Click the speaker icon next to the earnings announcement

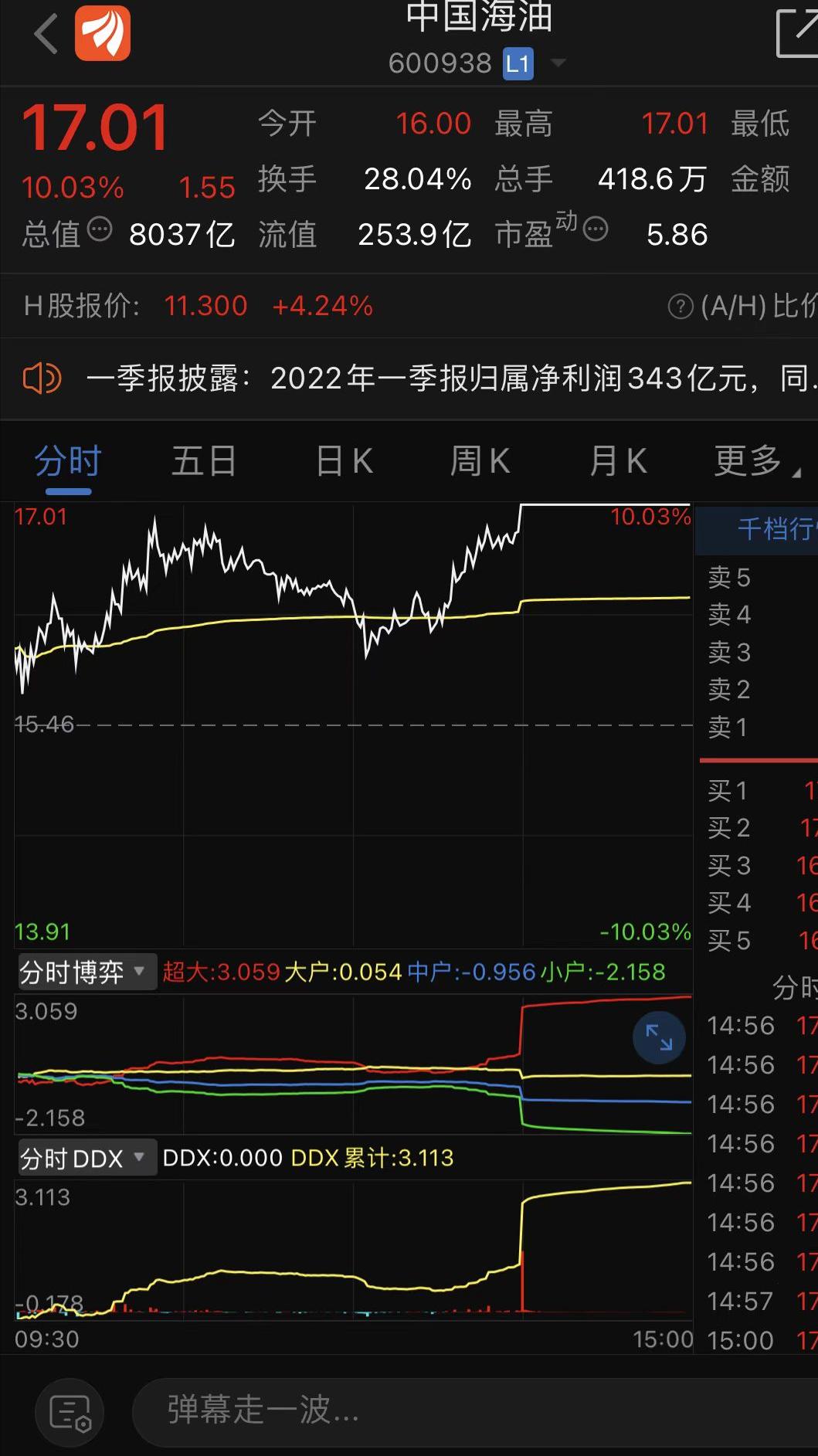pos(42,379)
